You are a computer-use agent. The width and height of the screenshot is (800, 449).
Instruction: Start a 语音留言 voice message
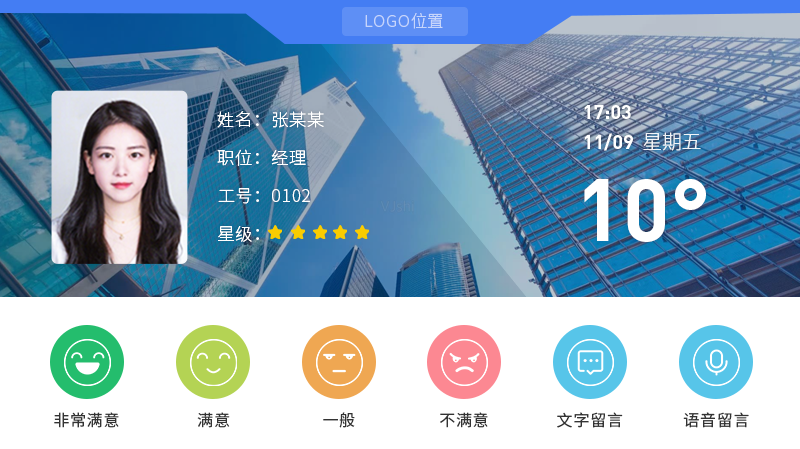coord(716,362)
